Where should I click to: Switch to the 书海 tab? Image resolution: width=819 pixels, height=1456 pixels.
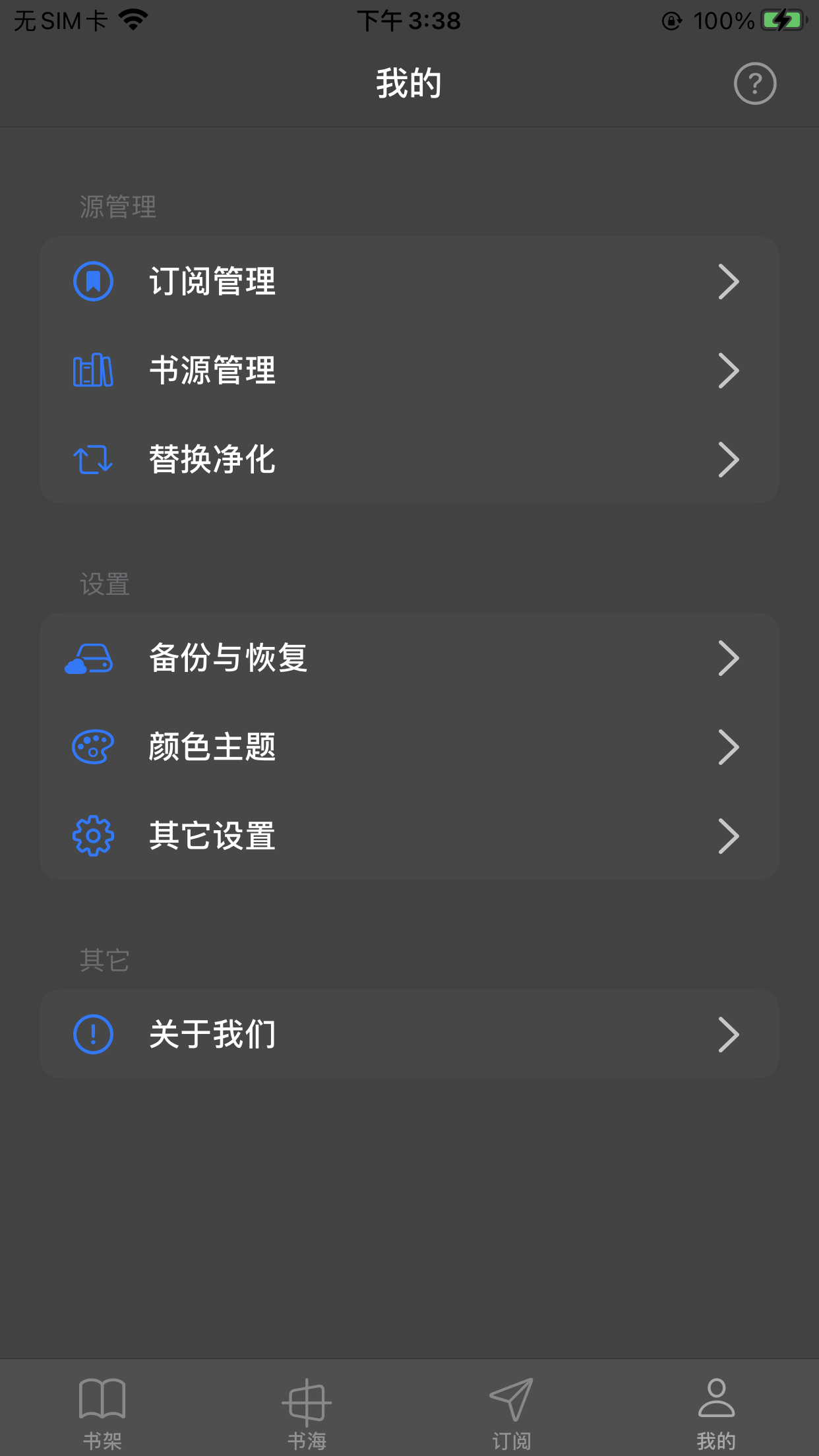point(307,1412)
